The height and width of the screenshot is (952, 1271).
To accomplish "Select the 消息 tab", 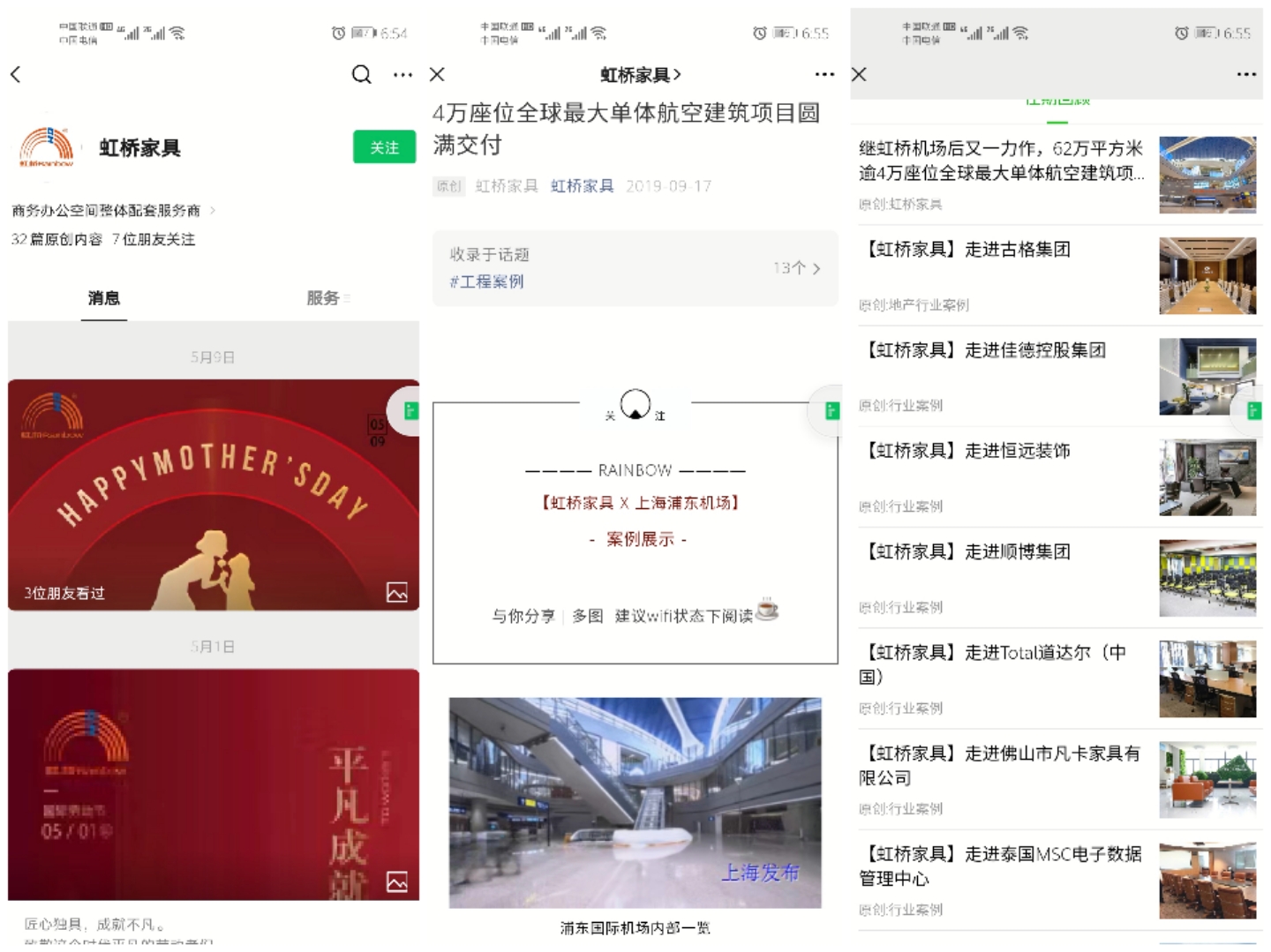I will coord(104,298).
